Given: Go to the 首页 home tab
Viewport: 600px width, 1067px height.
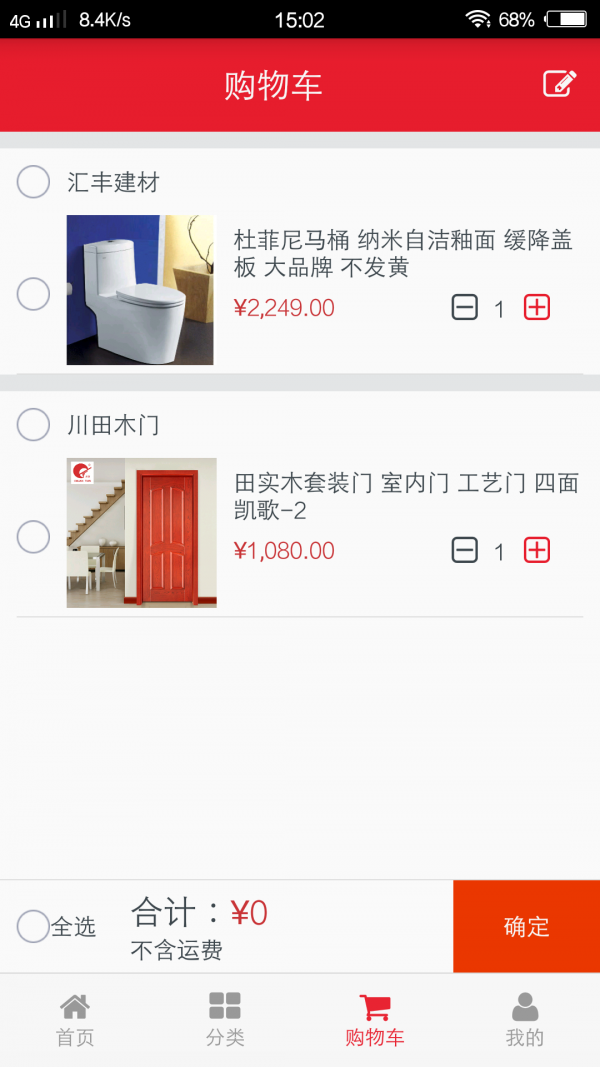Looking at the screenshot, I should tap(75, 1020).
